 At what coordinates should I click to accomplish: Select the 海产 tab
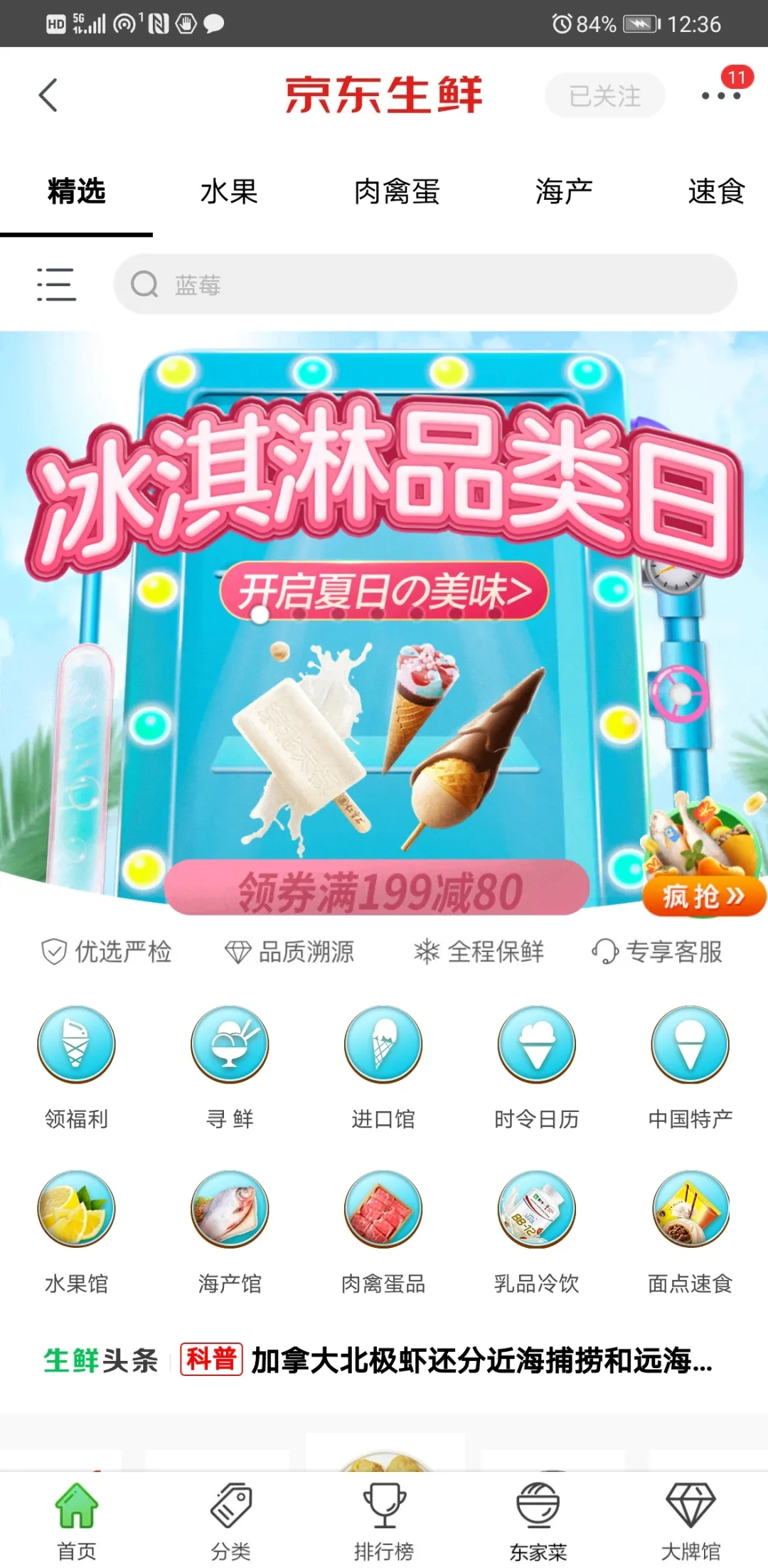pyautogui.click(x=564, y=192)
